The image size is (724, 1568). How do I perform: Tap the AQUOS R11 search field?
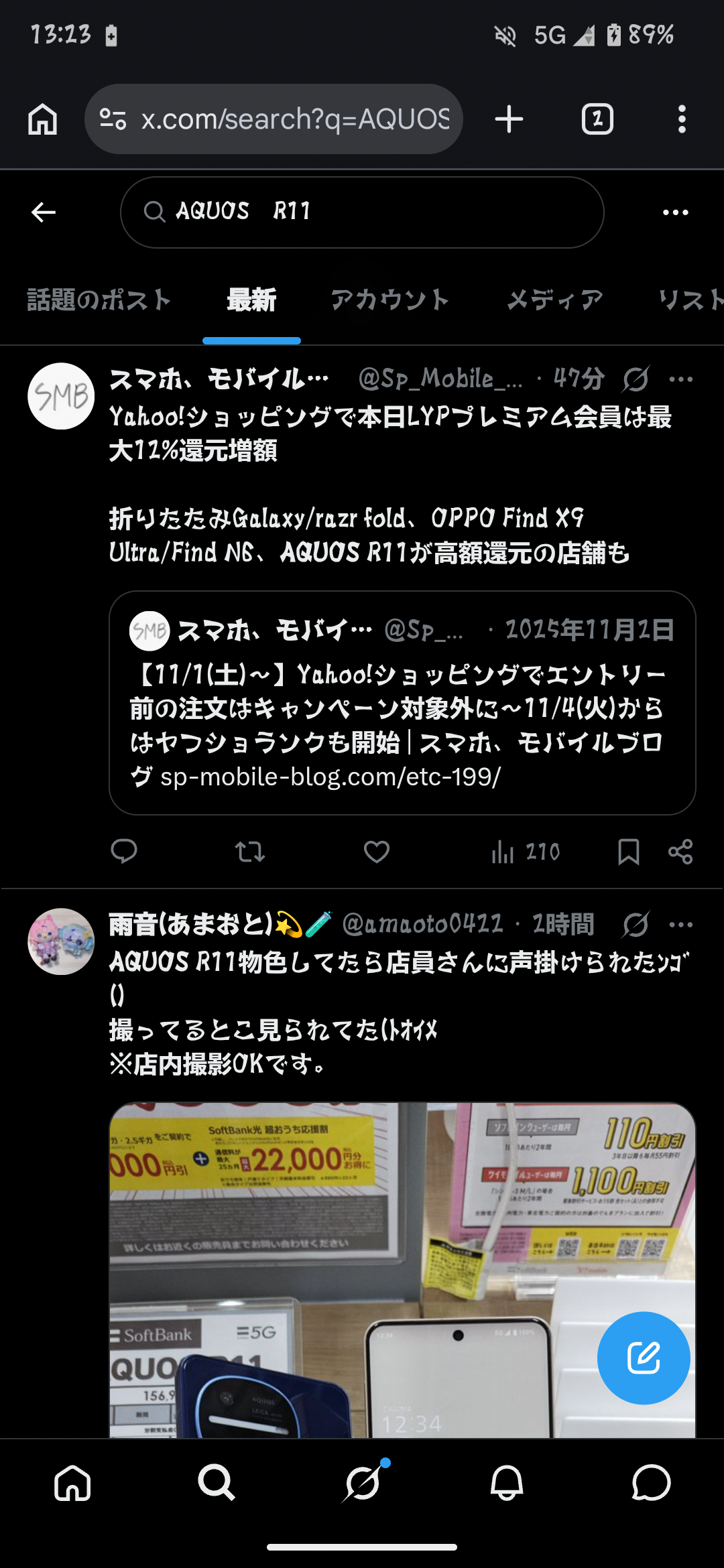point(362,212)
